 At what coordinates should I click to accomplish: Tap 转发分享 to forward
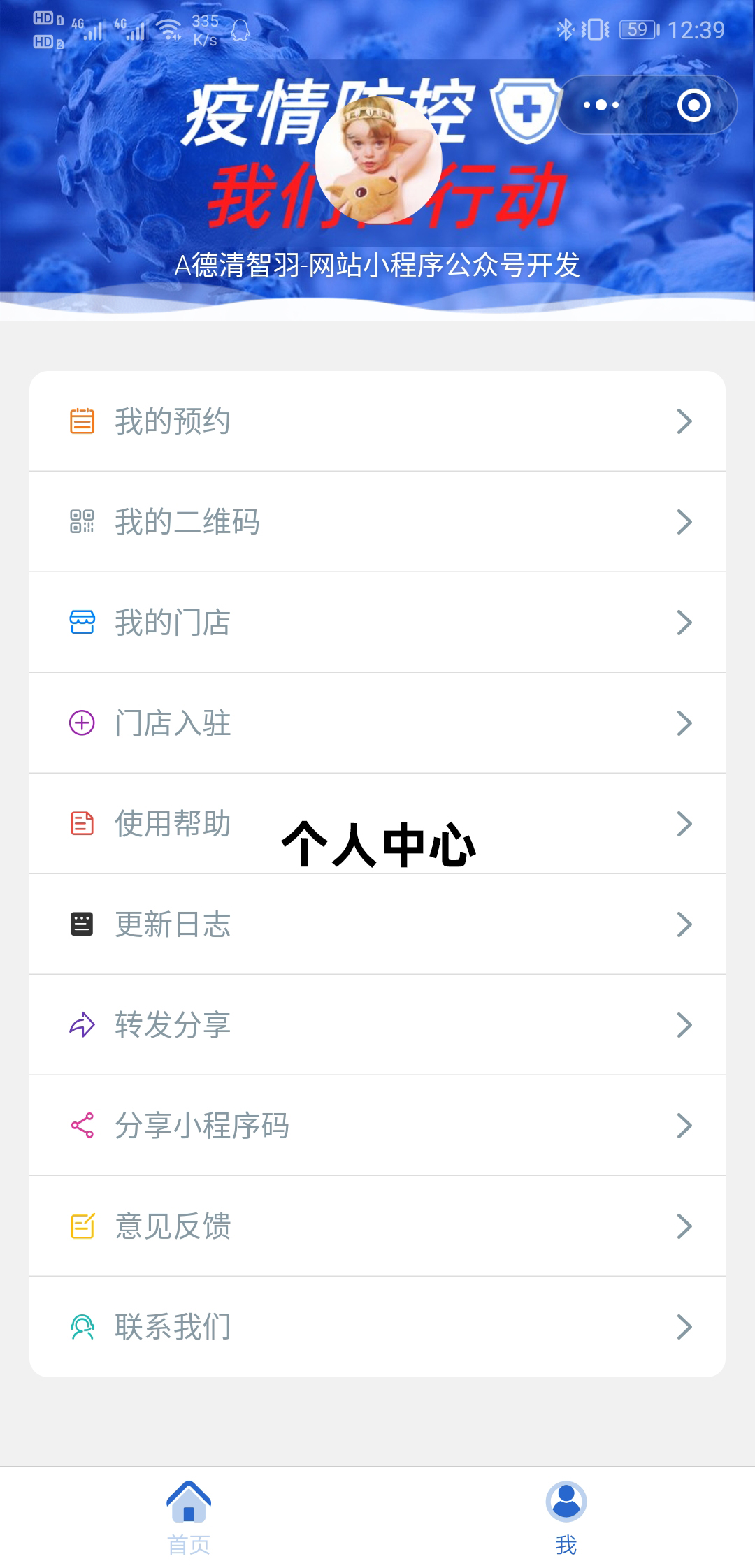(x=377, y=1025)
